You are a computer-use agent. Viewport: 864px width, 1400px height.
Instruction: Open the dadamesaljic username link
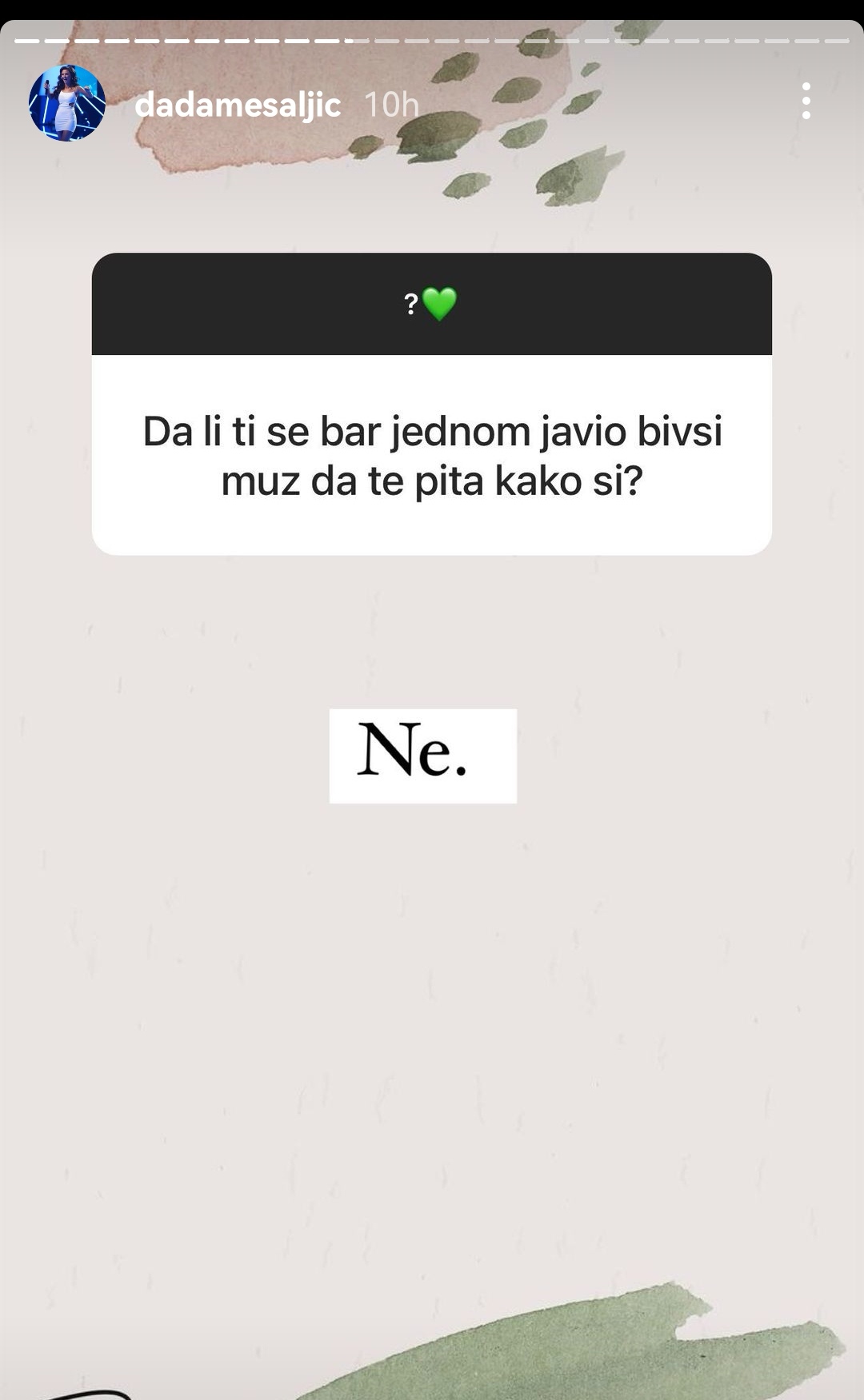238,105
